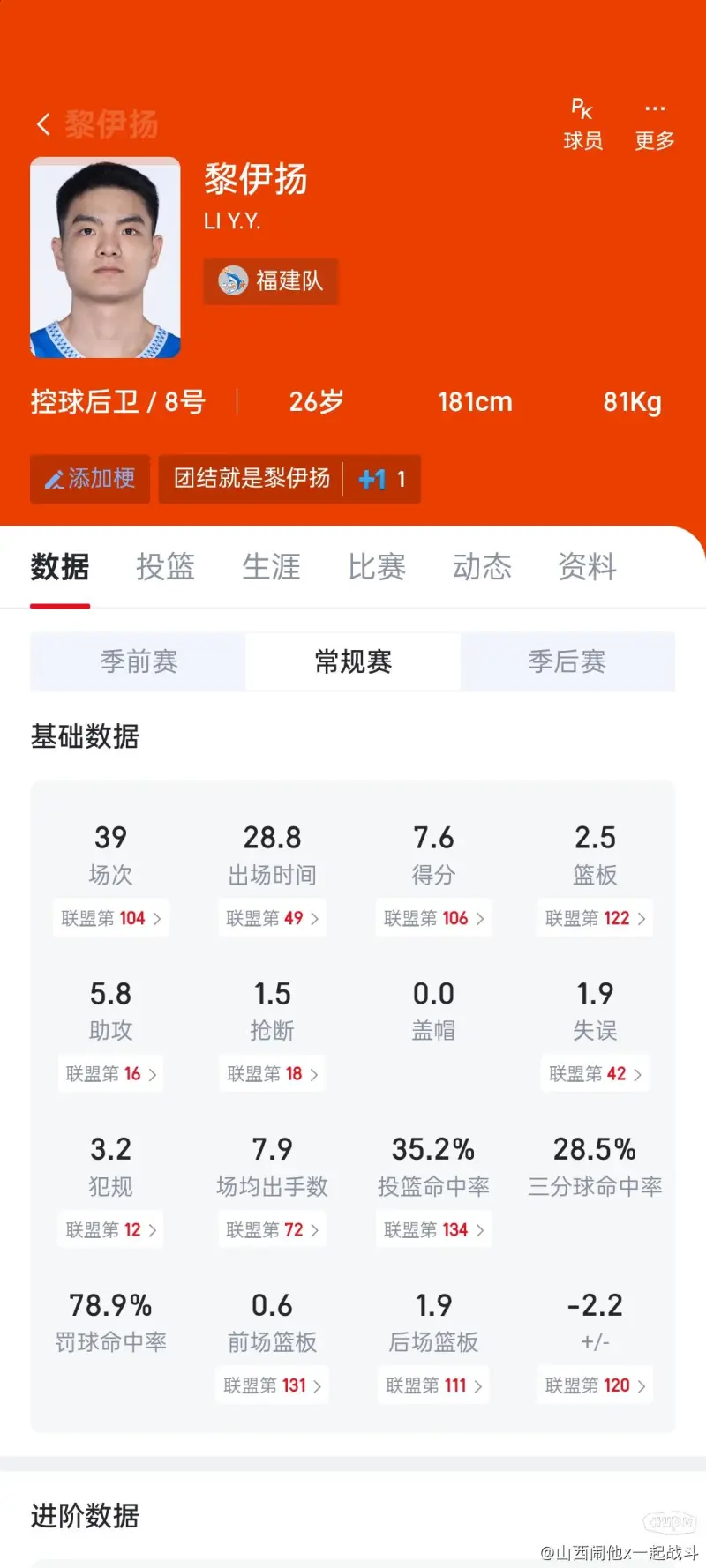Select the 季前赛 segment
This screenshot has width=706, height=1568.
(x=139, y=661)
